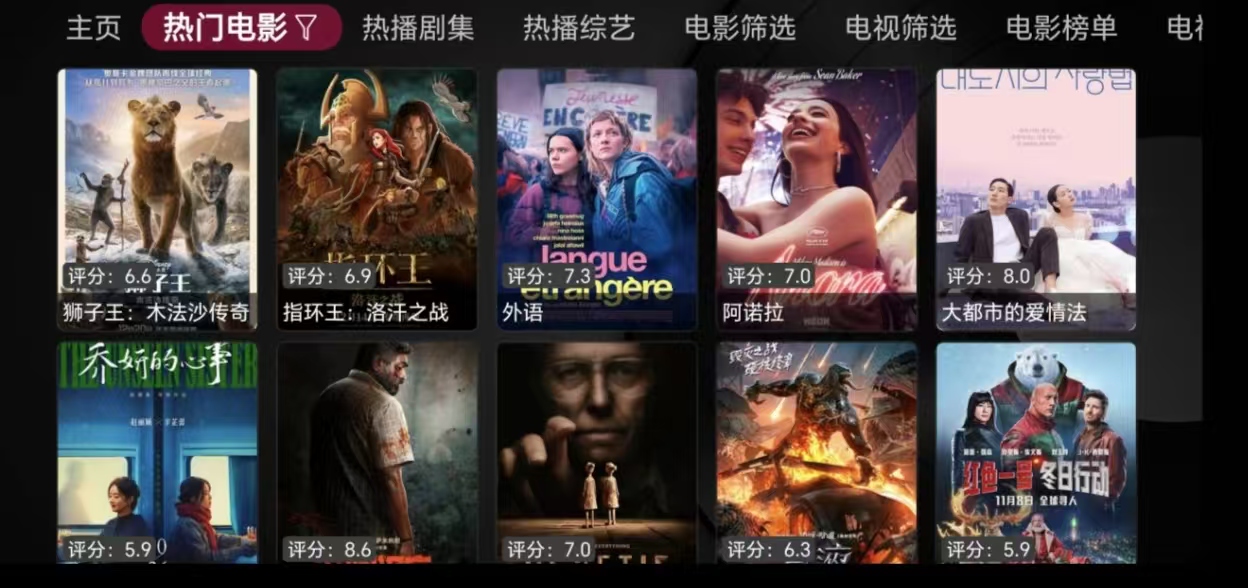Open the 红色一号 冬日行动 poster

click(x=1036, y=452)
